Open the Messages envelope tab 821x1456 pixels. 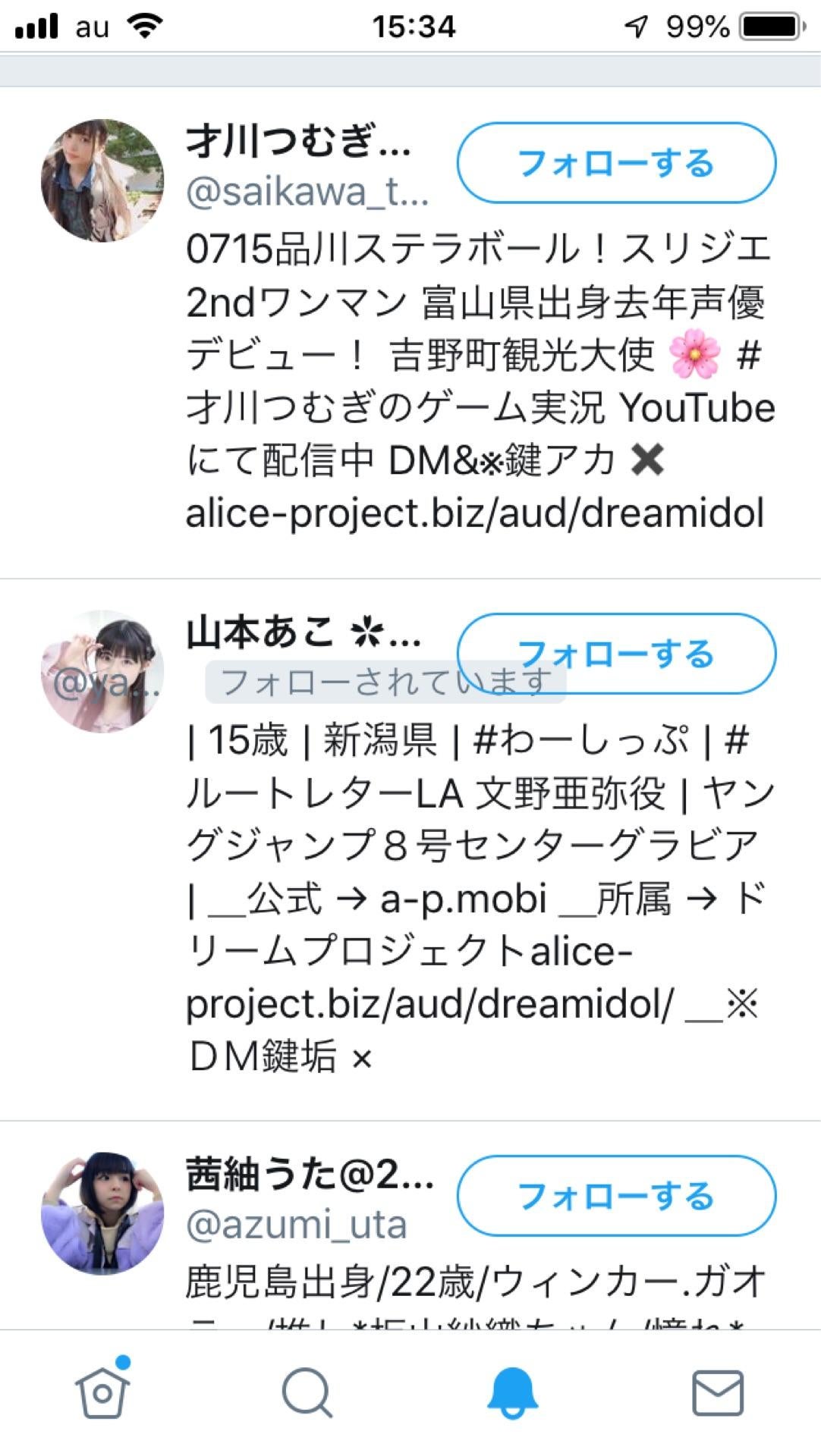717,1392
